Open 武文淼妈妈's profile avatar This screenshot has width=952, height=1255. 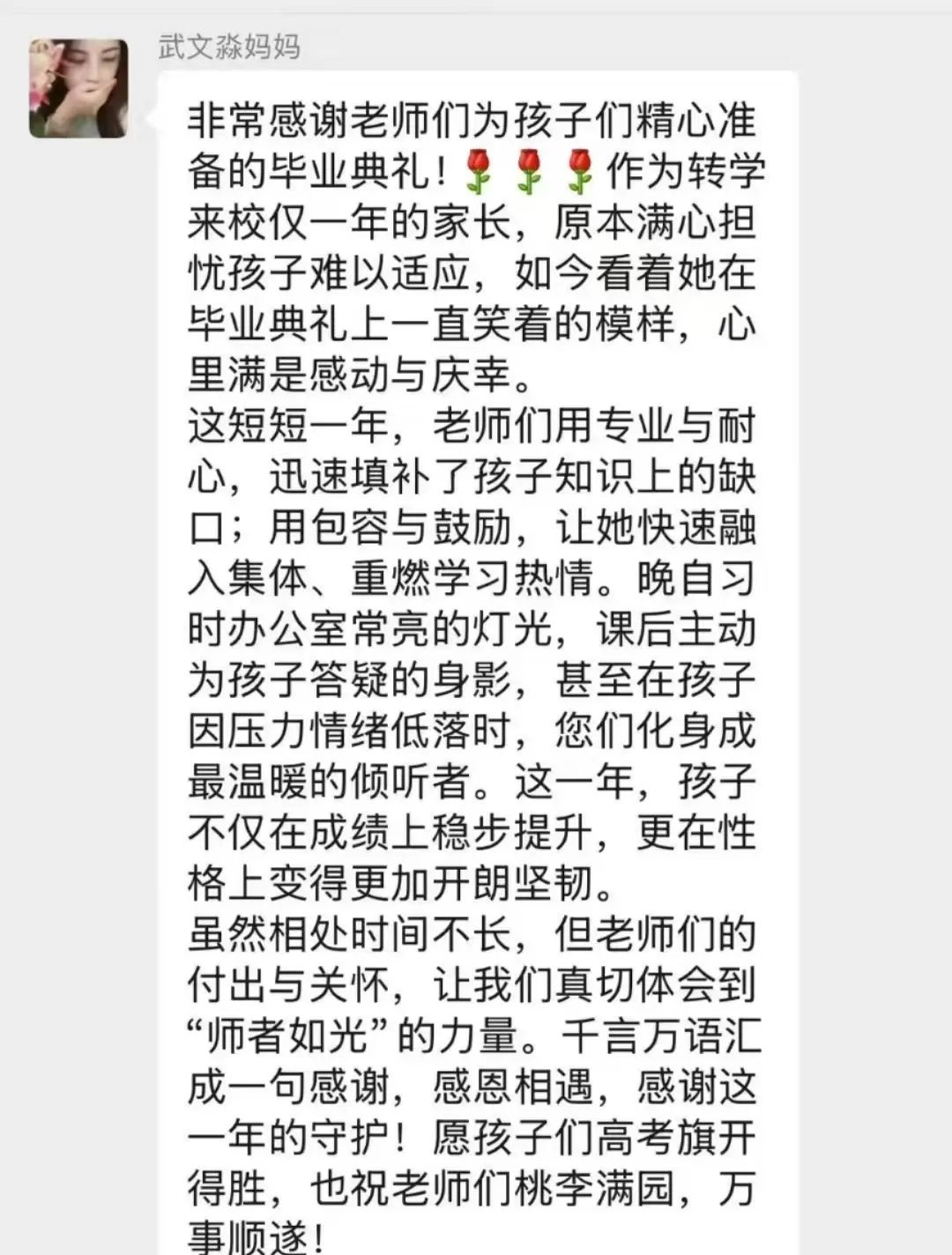pos(78,88)
